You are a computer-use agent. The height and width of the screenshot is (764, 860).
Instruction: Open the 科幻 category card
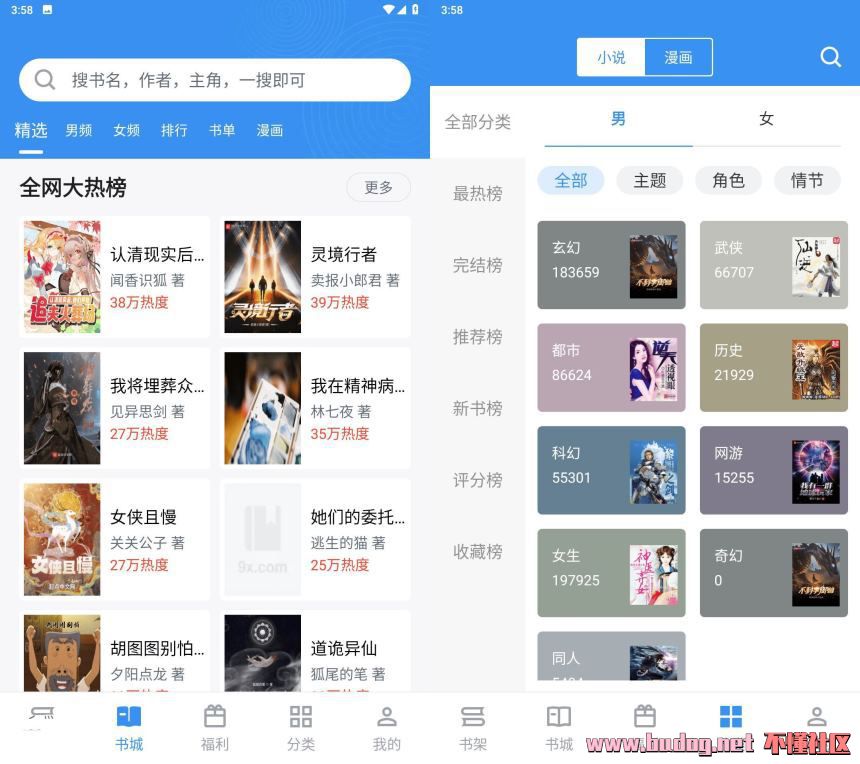click(611, 470)
